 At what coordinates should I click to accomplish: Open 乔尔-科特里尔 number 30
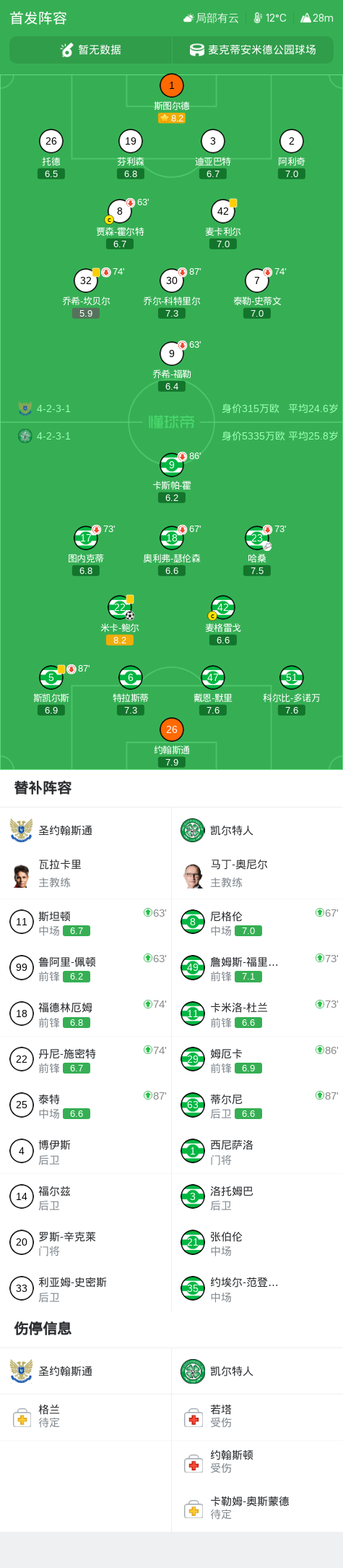pos(172,294)
